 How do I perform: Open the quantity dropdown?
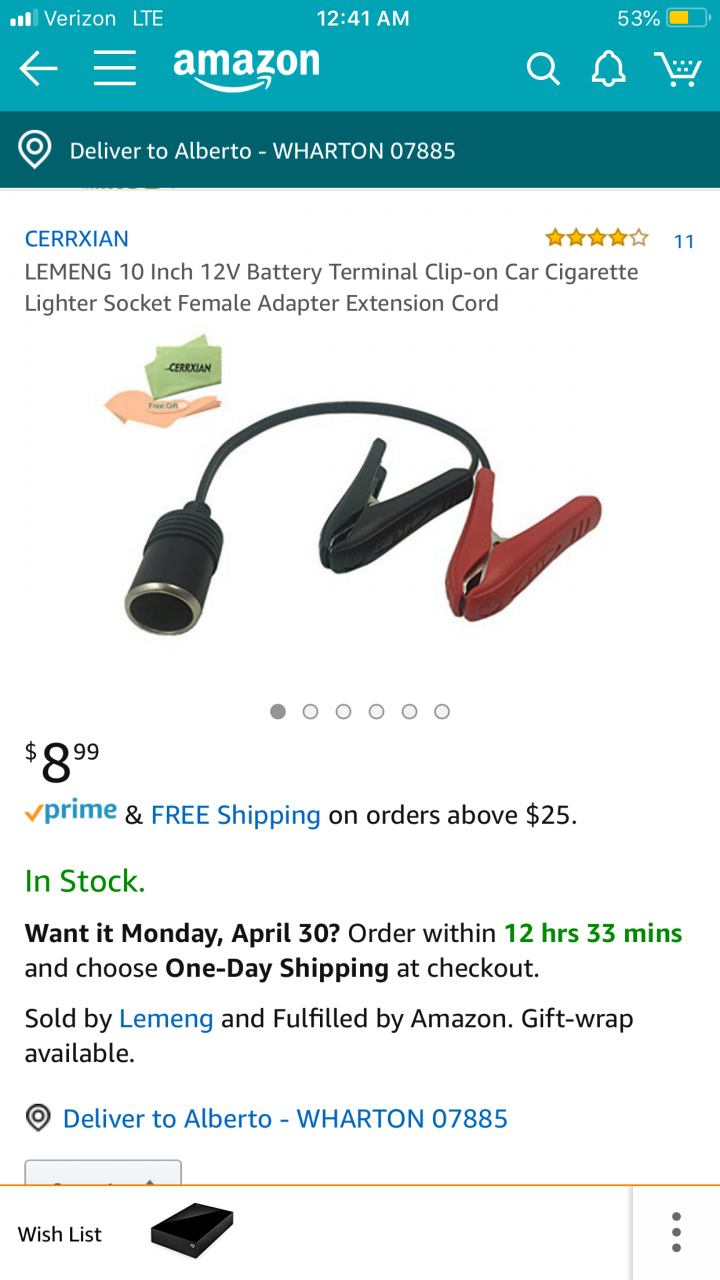103,1172
